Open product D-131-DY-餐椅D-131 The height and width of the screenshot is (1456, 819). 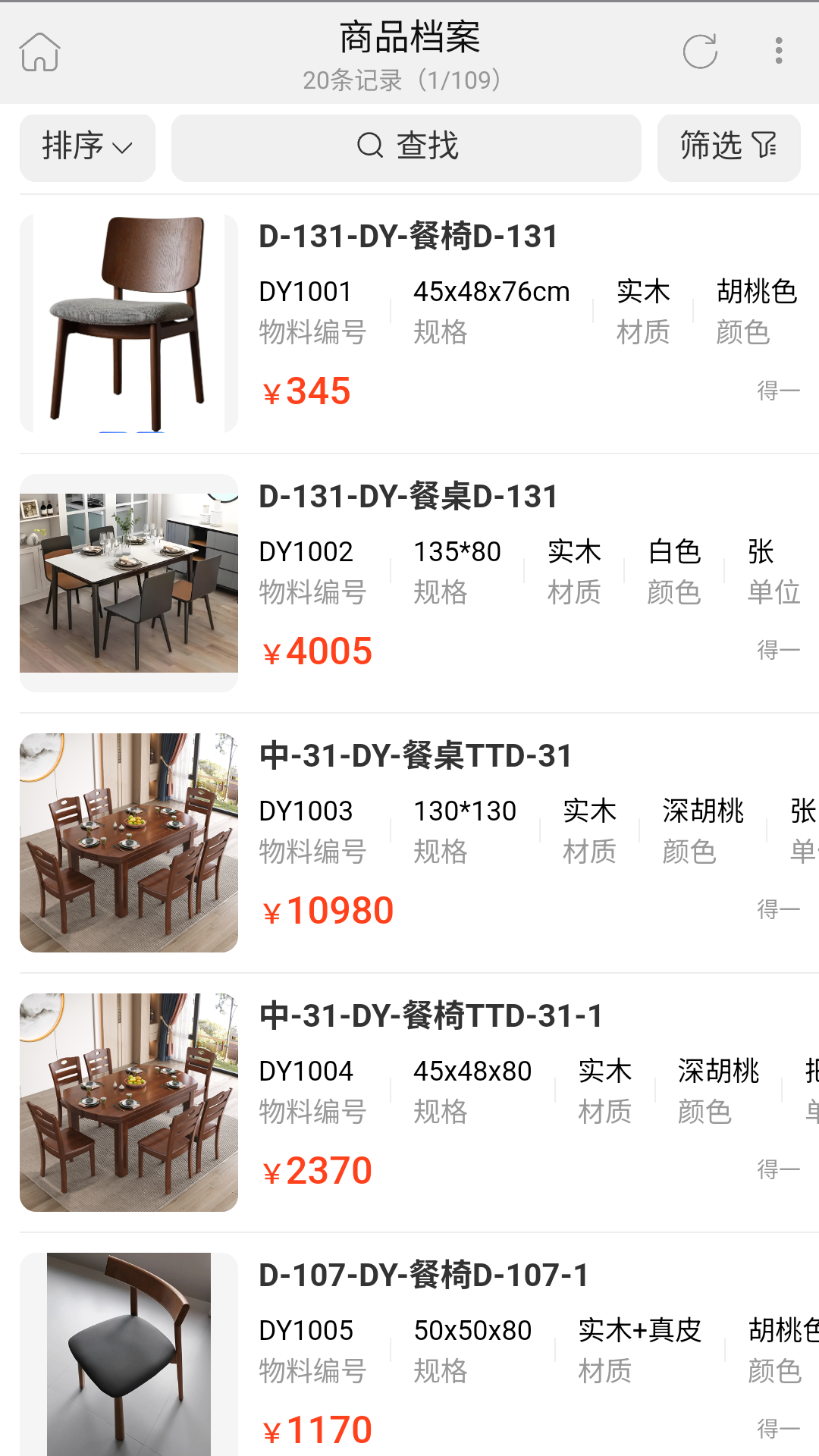[409, 237]
